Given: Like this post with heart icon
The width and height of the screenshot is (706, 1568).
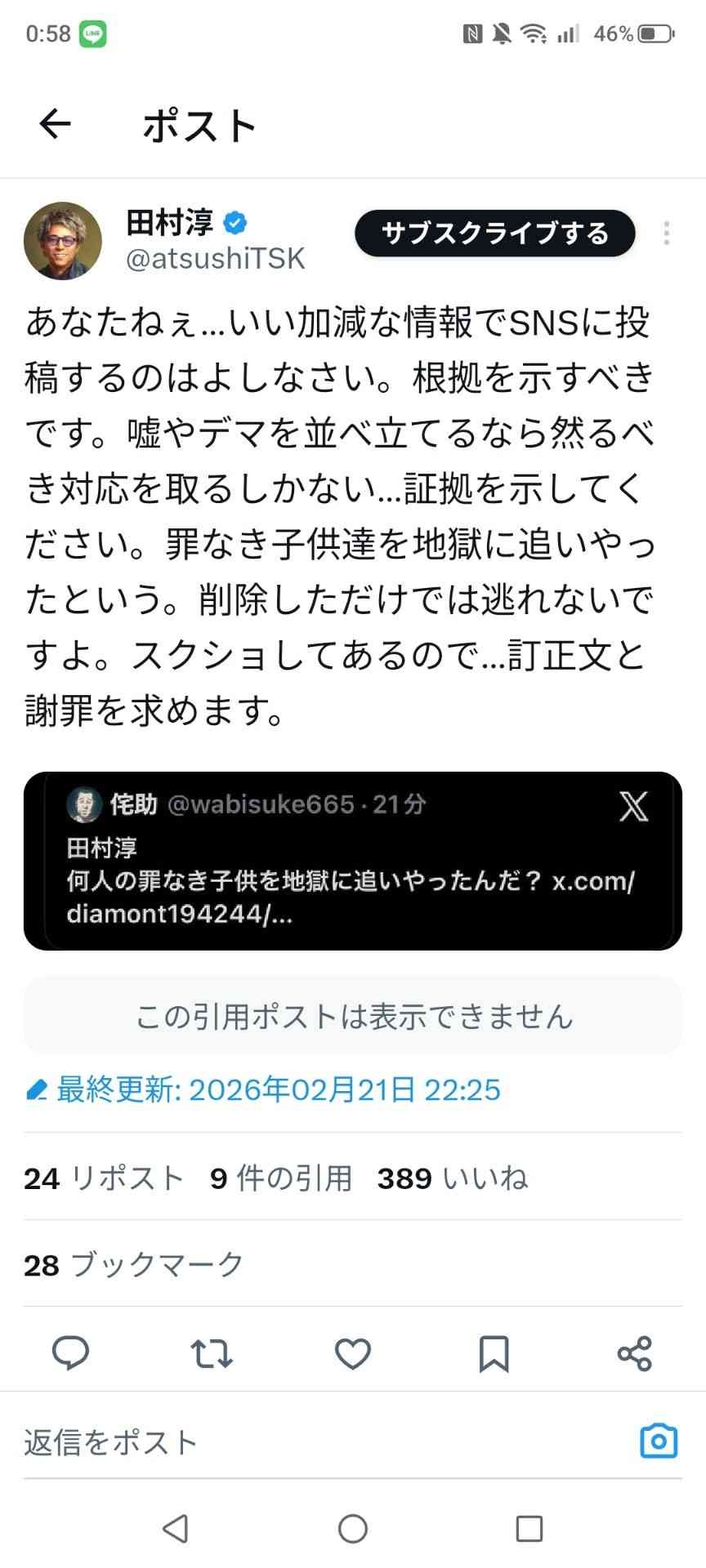Looking at the screenshot, I should point(353,1353).
